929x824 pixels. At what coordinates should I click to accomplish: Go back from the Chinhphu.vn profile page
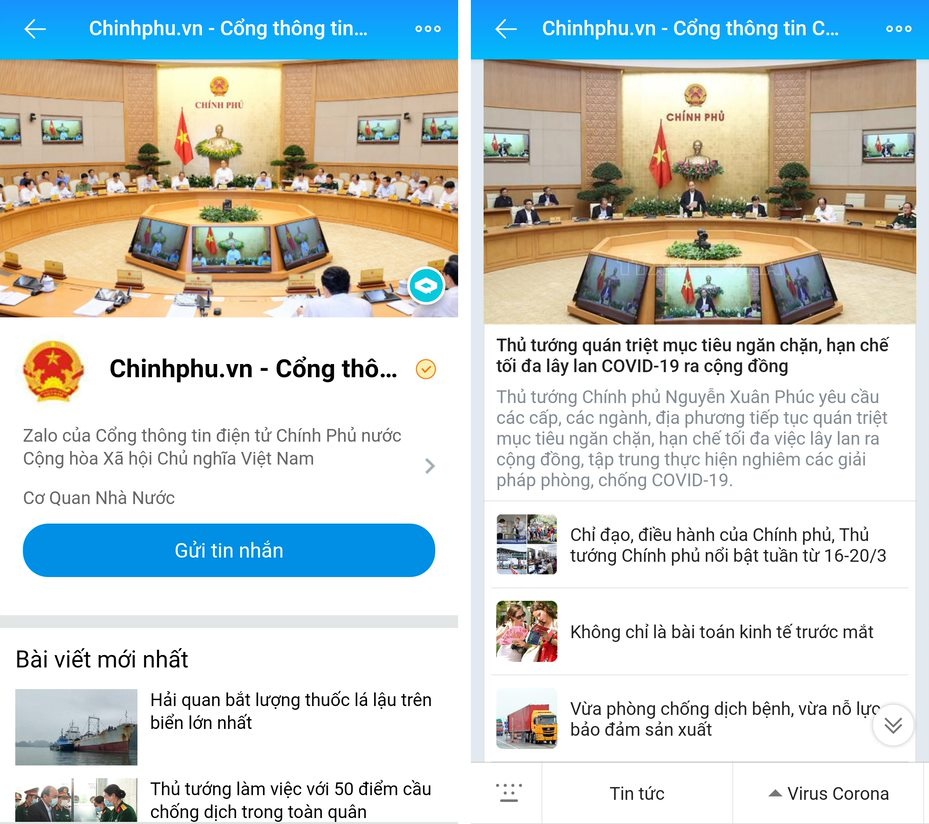[x=35, y=29]
